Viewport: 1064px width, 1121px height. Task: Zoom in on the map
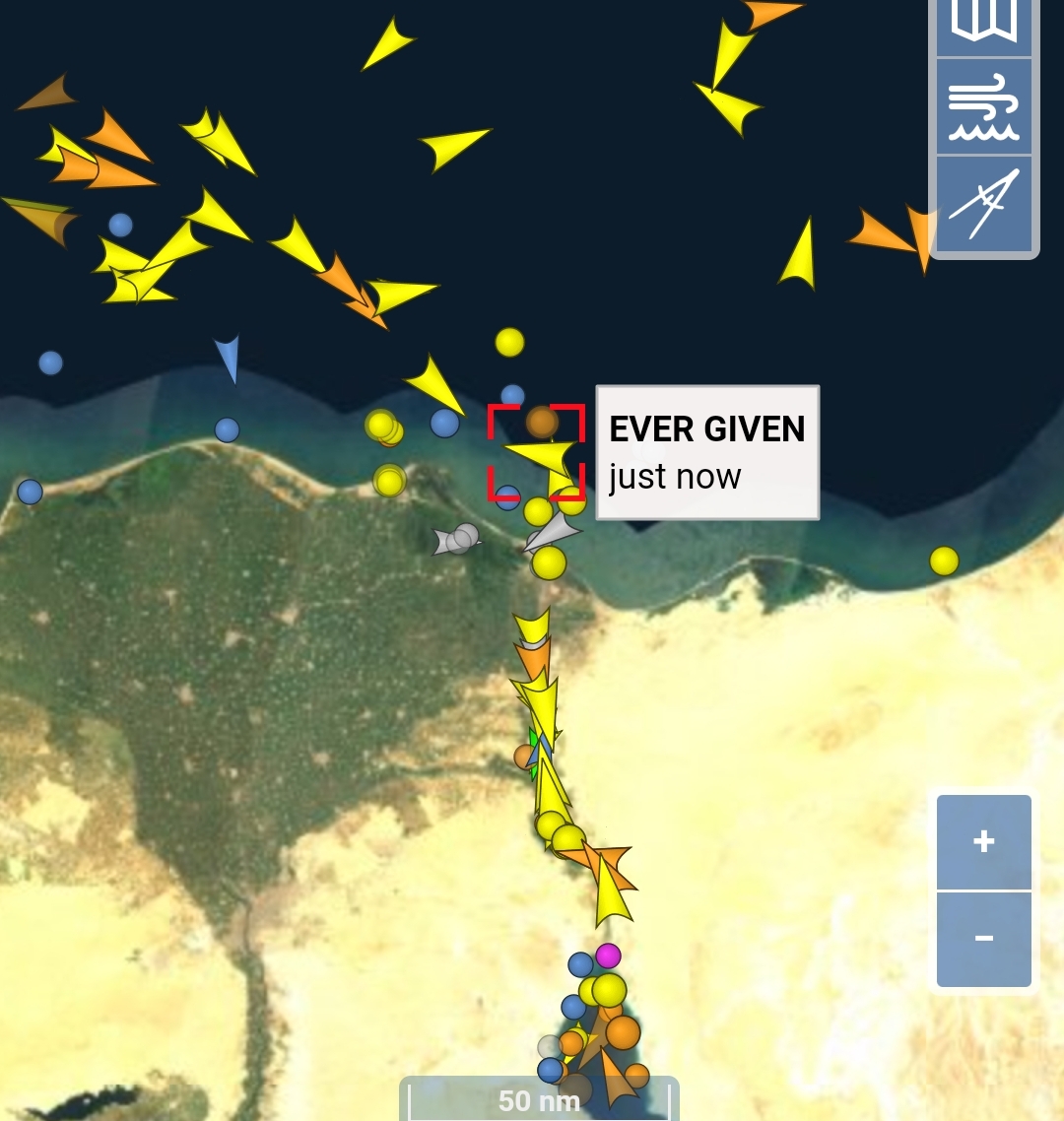(x=983, y=842)
